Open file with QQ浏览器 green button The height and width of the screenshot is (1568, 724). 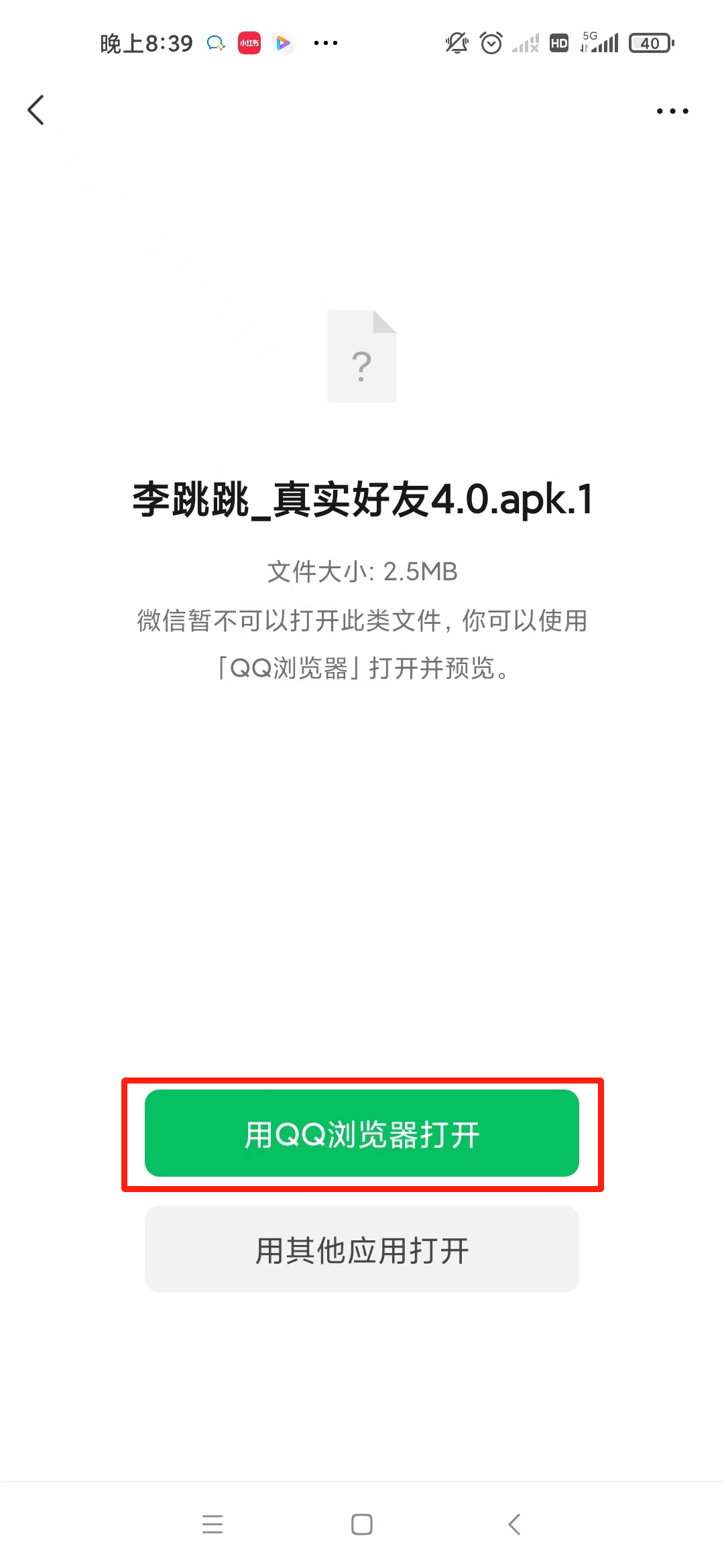362,1134
